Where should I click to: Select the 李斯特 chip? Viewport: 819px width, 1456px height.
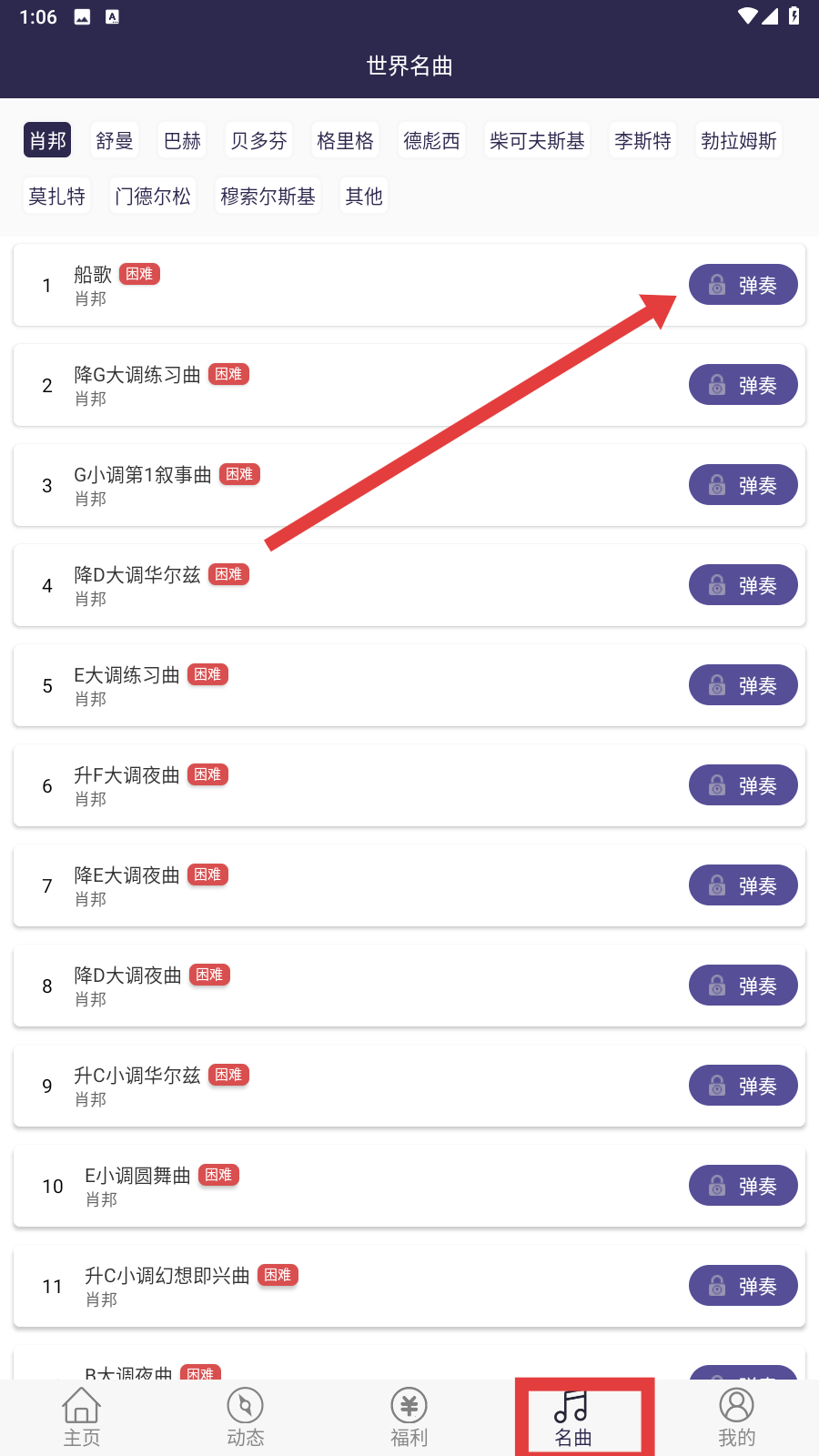click(x=642, y=140)
